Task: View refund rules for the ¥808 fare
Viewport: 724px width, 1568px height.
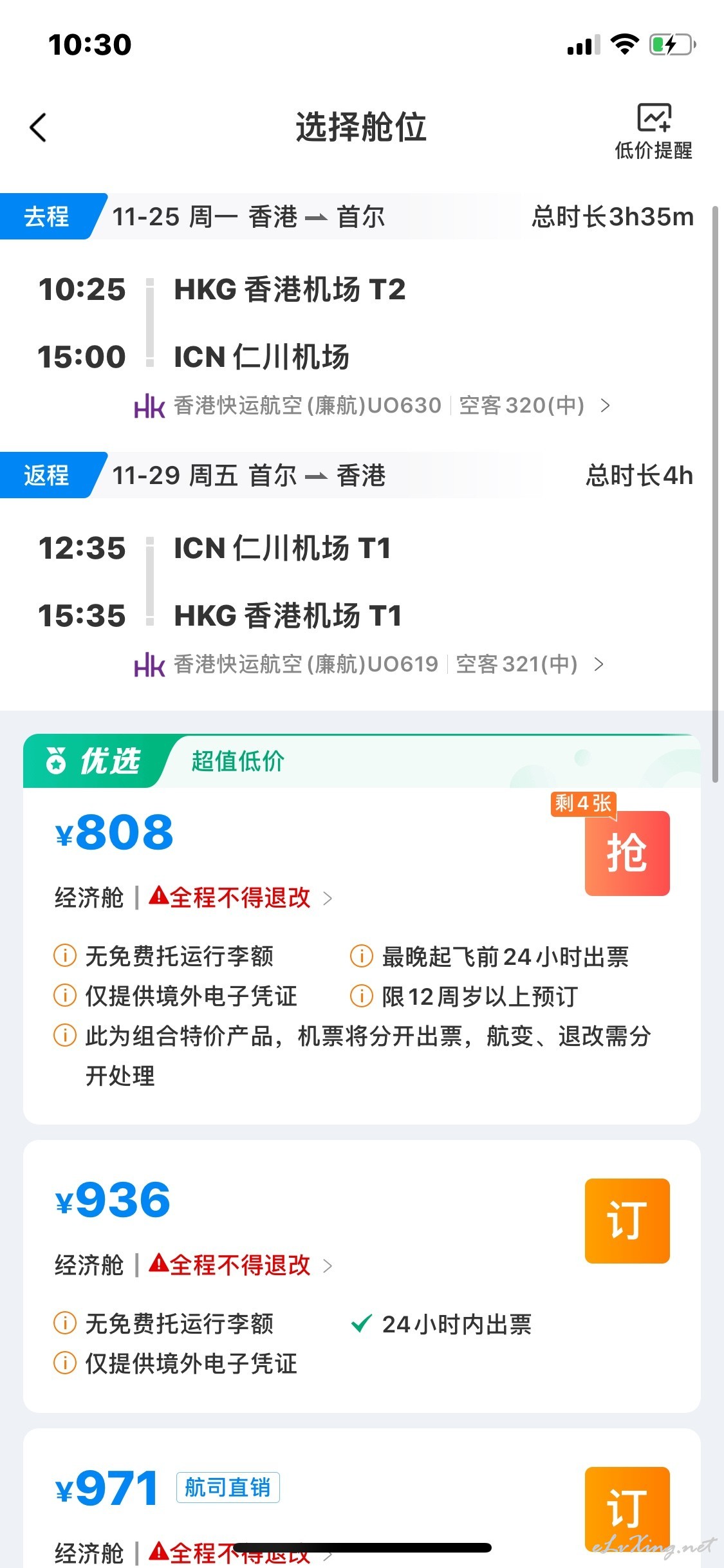Action: point(240,897)
